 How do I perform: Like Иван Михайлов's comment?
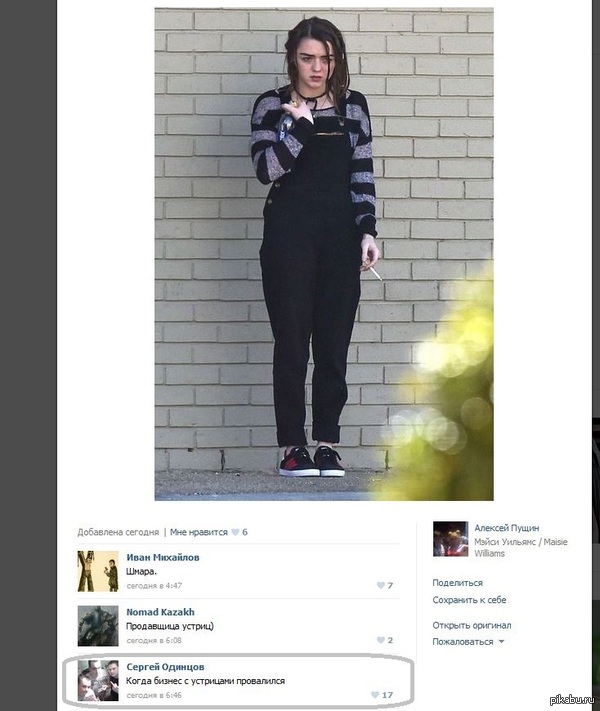click(x=383, y=585)
